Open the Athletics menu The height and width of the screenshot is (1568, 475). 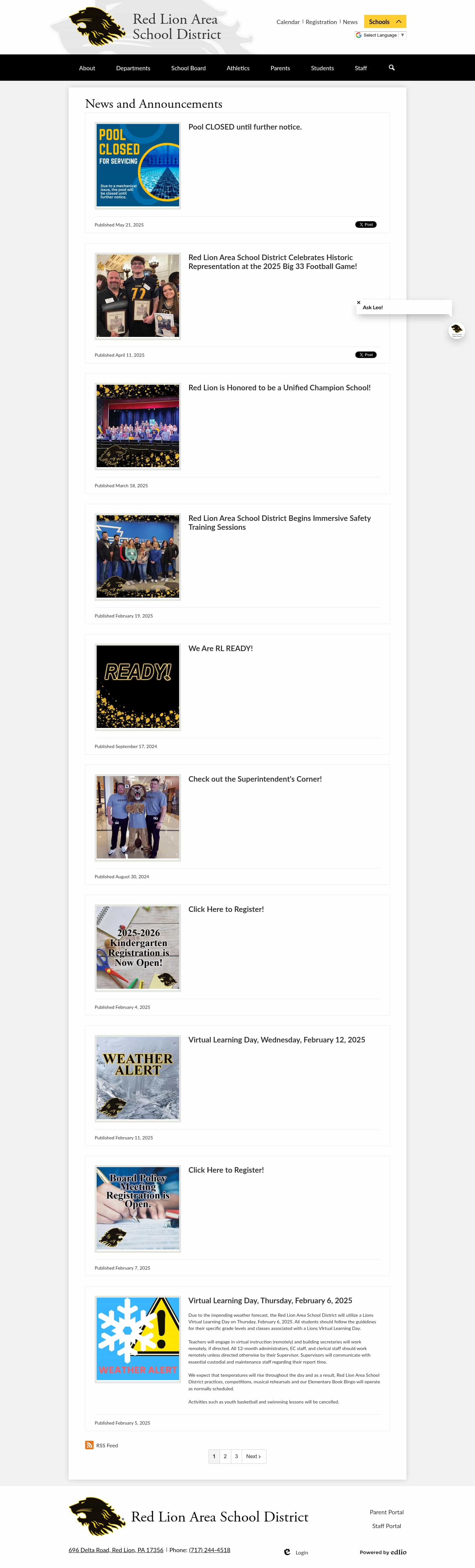tap(237, 68)
